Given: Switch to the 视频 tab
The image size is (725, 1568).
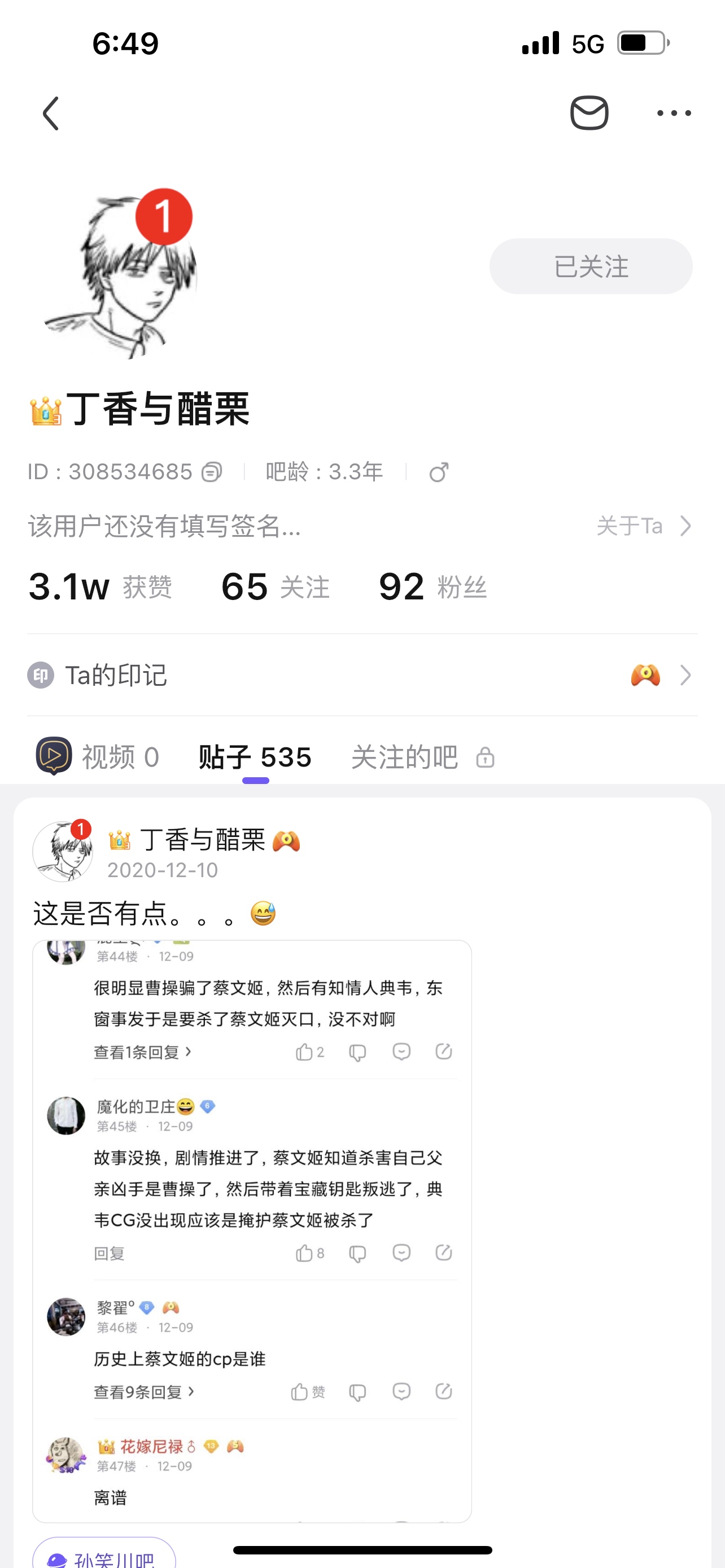Looking at the screenshot, I should click(x=99, y=757).
